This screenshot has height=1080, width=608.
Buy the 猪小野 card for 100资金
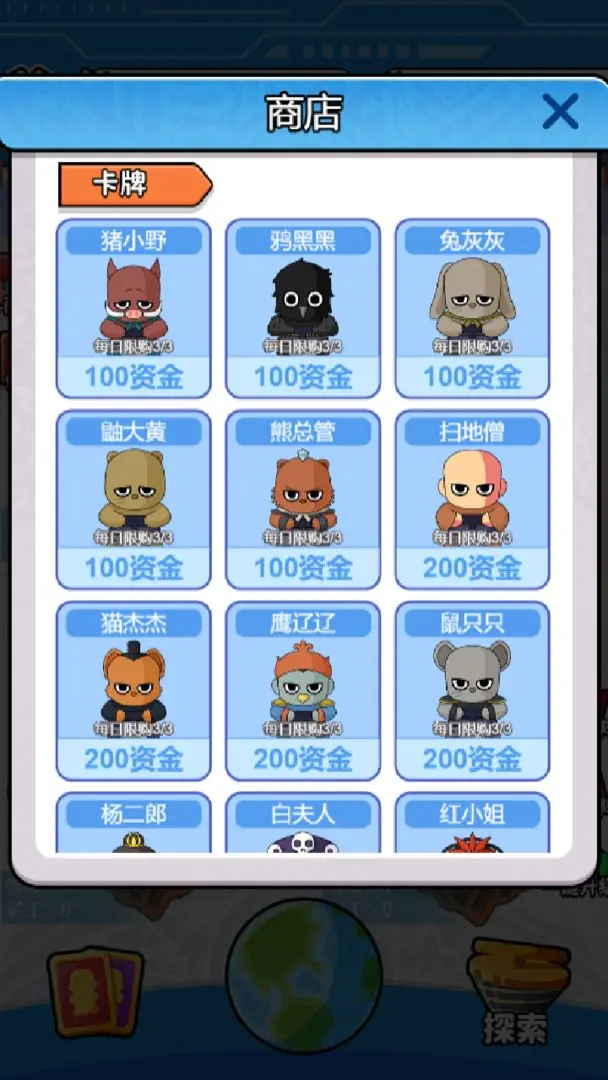(134, 376)
